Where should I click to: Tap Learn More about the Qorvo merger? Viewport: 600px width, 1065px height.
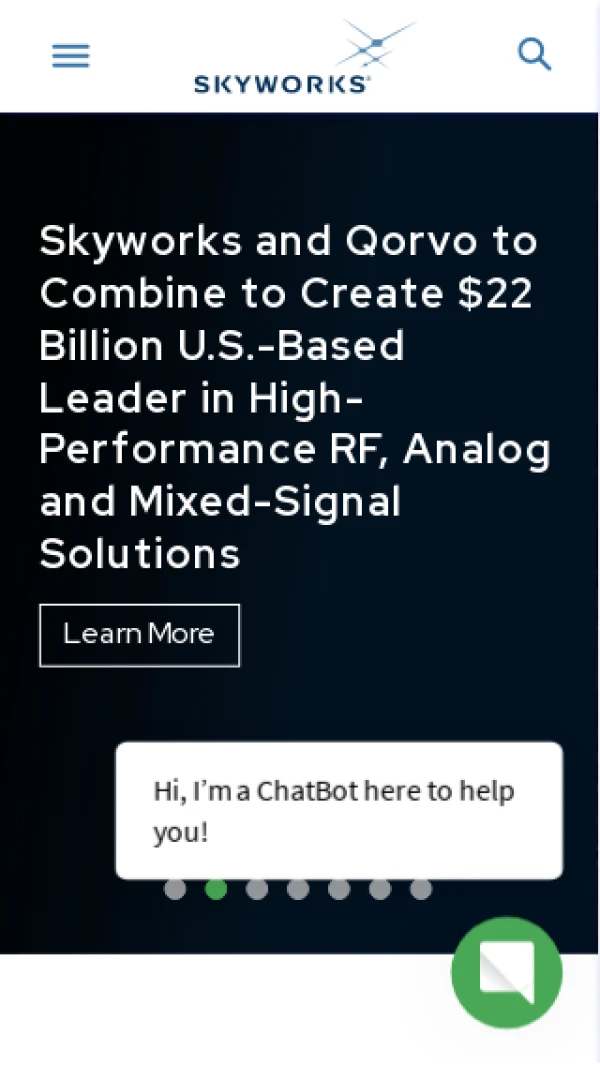[139, 634]
